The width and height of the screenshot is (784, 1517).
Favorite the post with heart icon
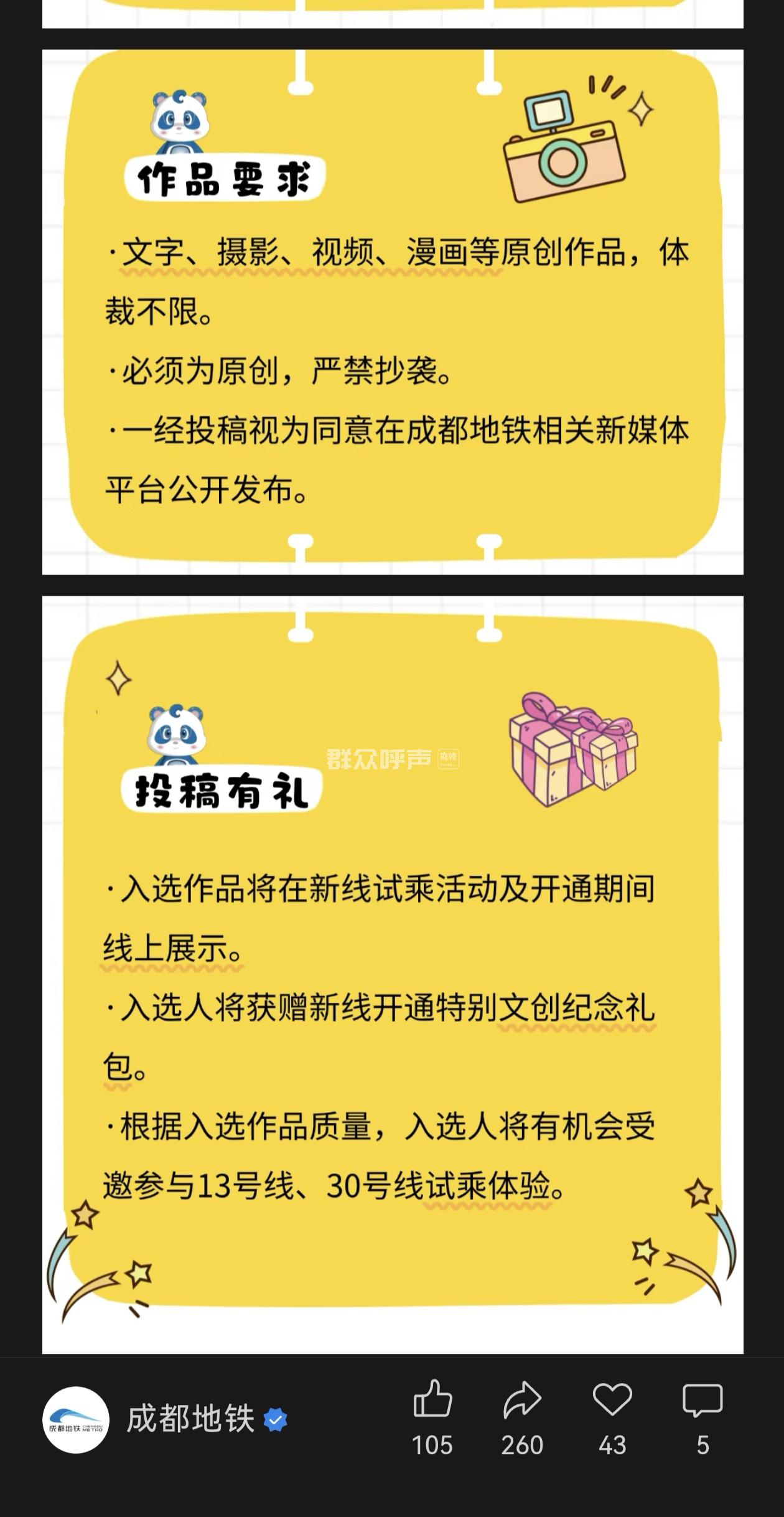[x=612, y=1399]
